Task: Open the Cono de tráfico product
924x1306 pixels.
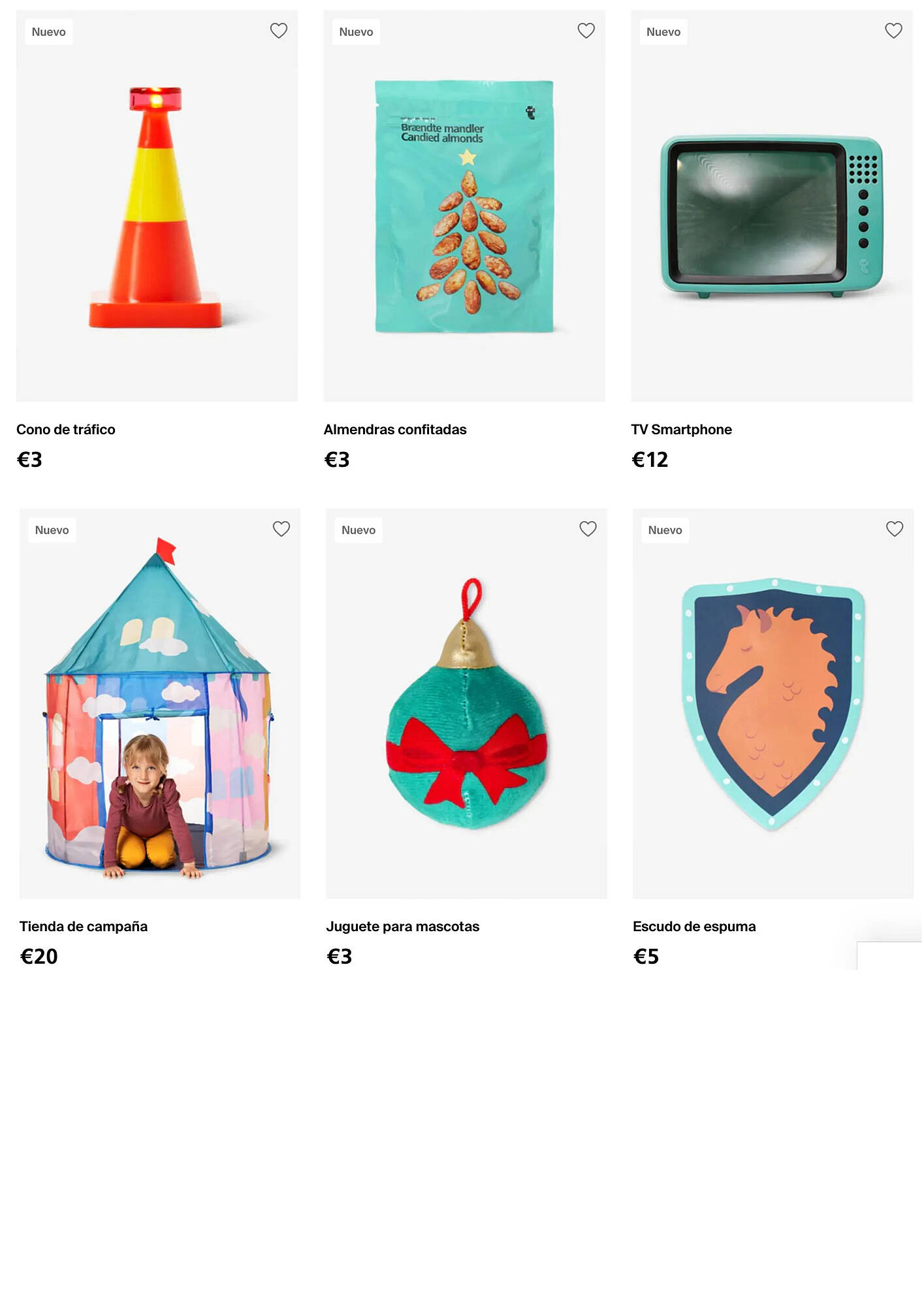Action: (157, 206)
